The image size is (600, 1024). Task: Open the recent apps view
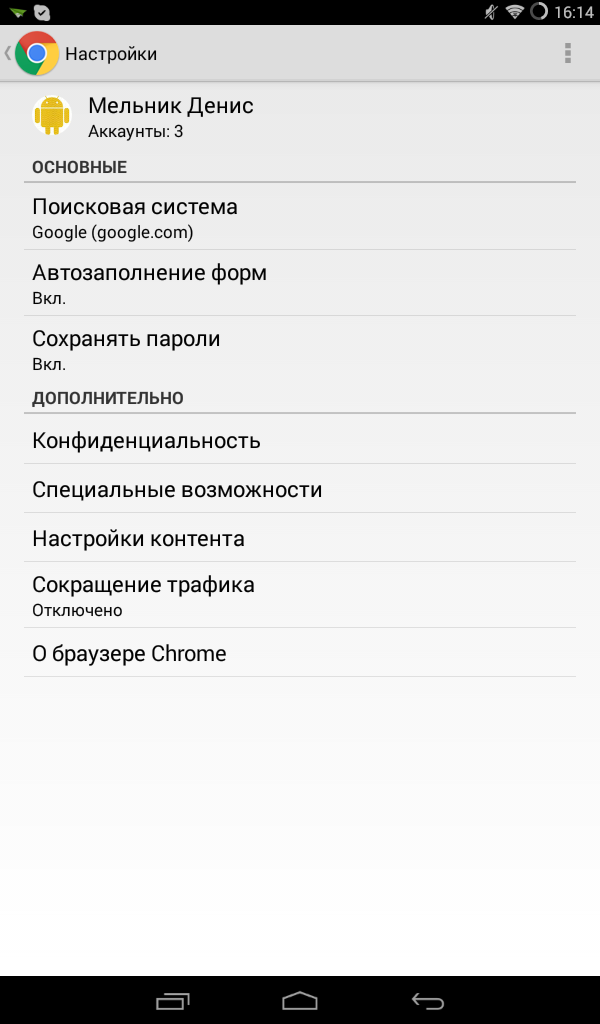pos(173,1000)
